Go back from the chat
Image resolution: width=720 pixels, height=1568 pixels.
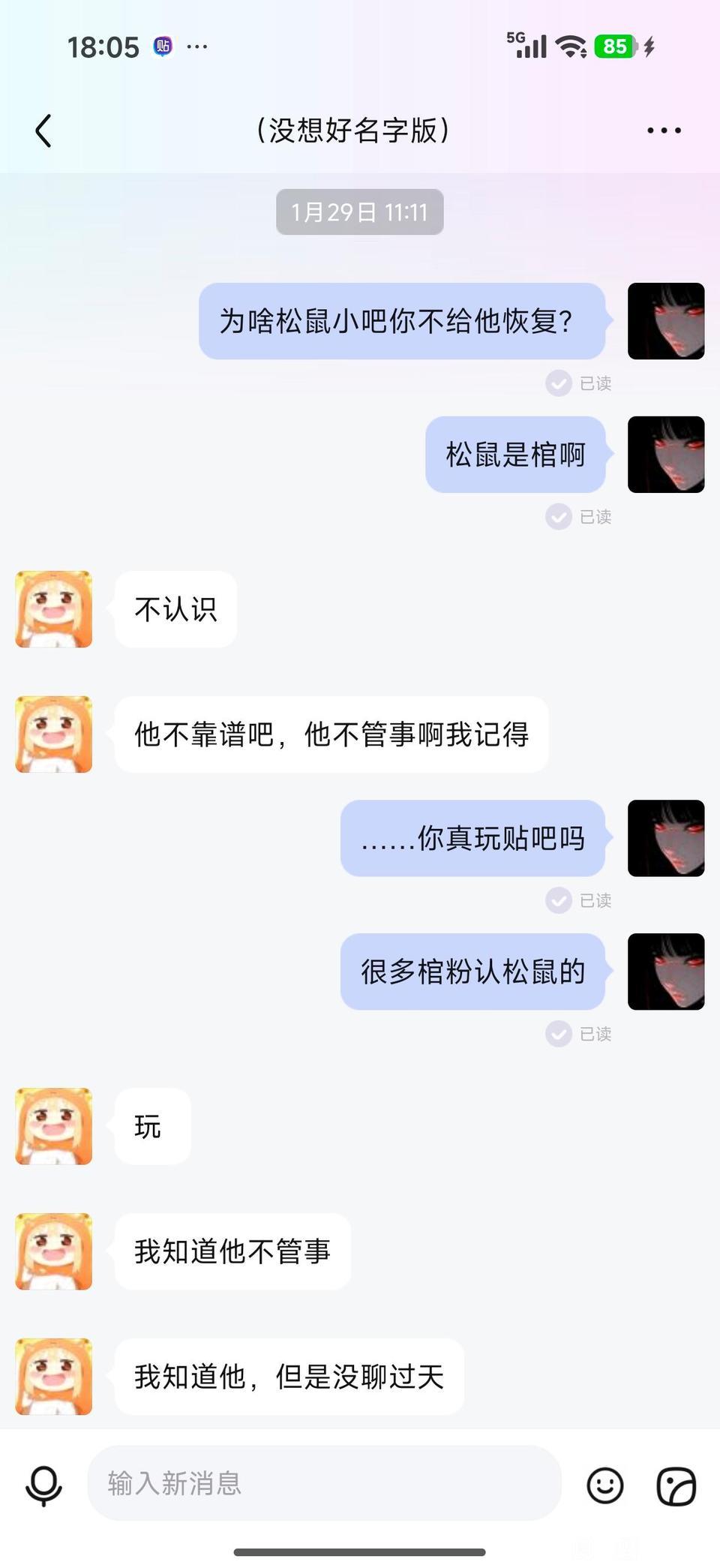pos(43,131)
